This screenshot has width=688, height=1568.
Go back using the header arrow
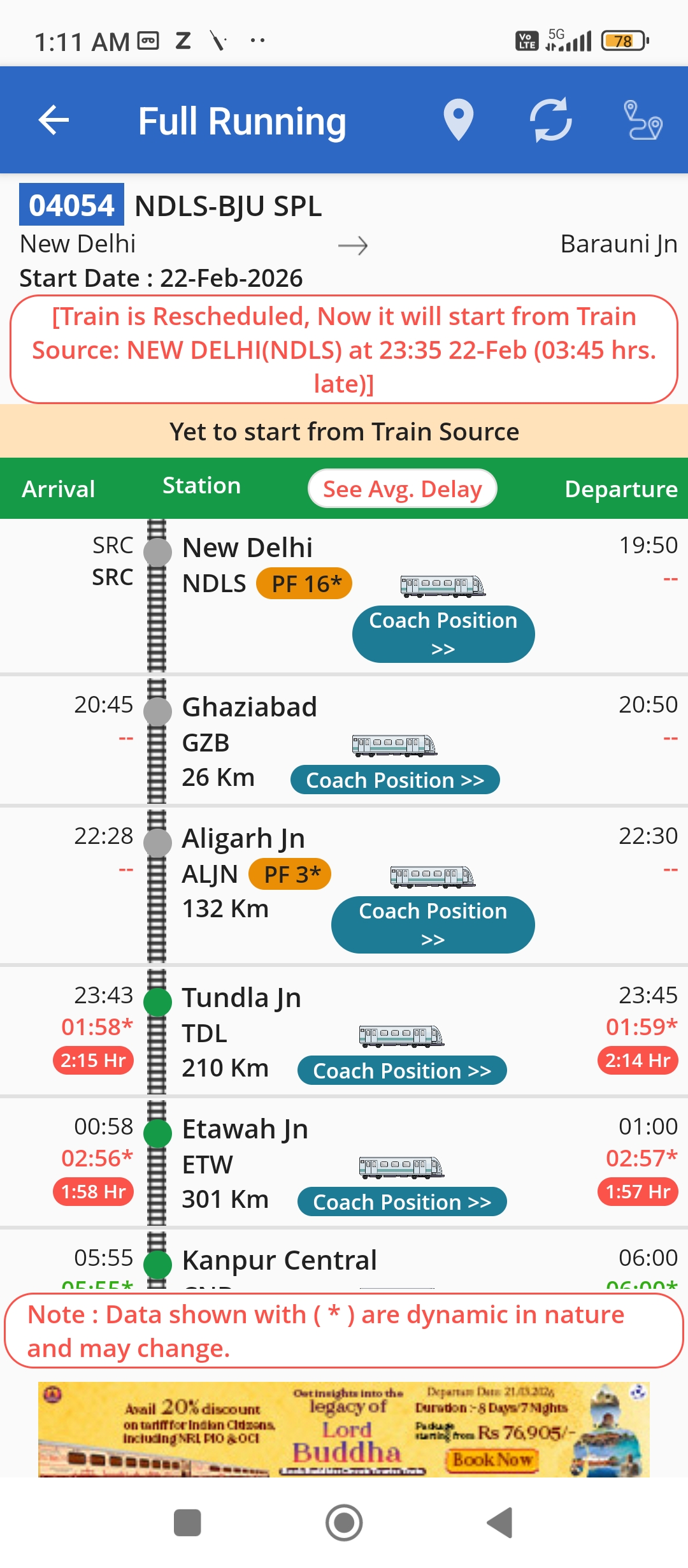[x=54, y=120]
